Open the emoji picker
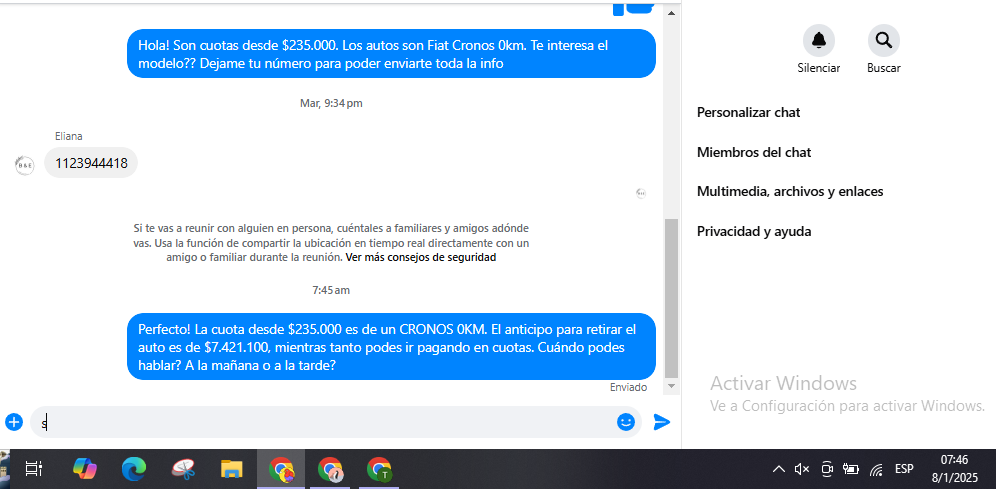 point(626,422)
